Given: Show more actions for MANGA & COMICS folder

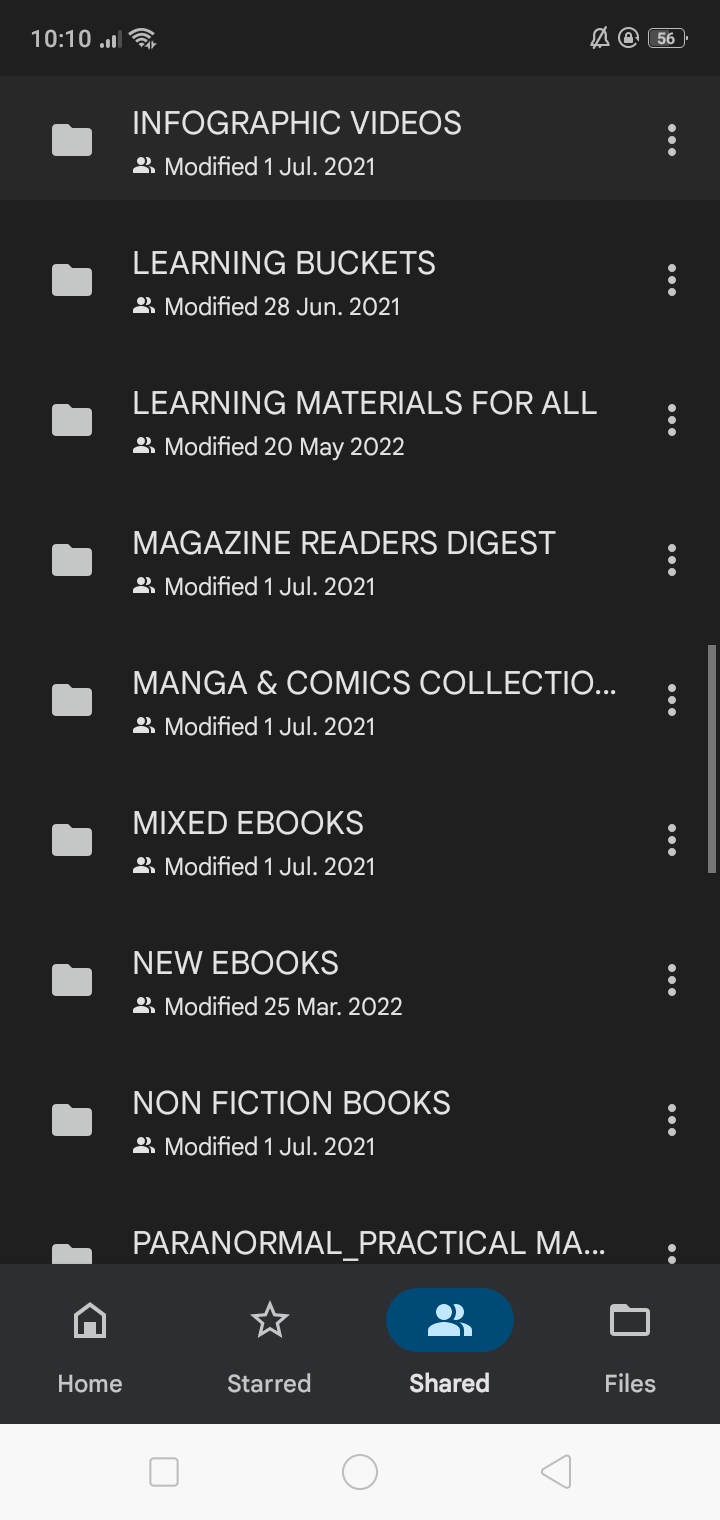Looking at the screenshot, I should pyautogui.click(x=672, y=700).
